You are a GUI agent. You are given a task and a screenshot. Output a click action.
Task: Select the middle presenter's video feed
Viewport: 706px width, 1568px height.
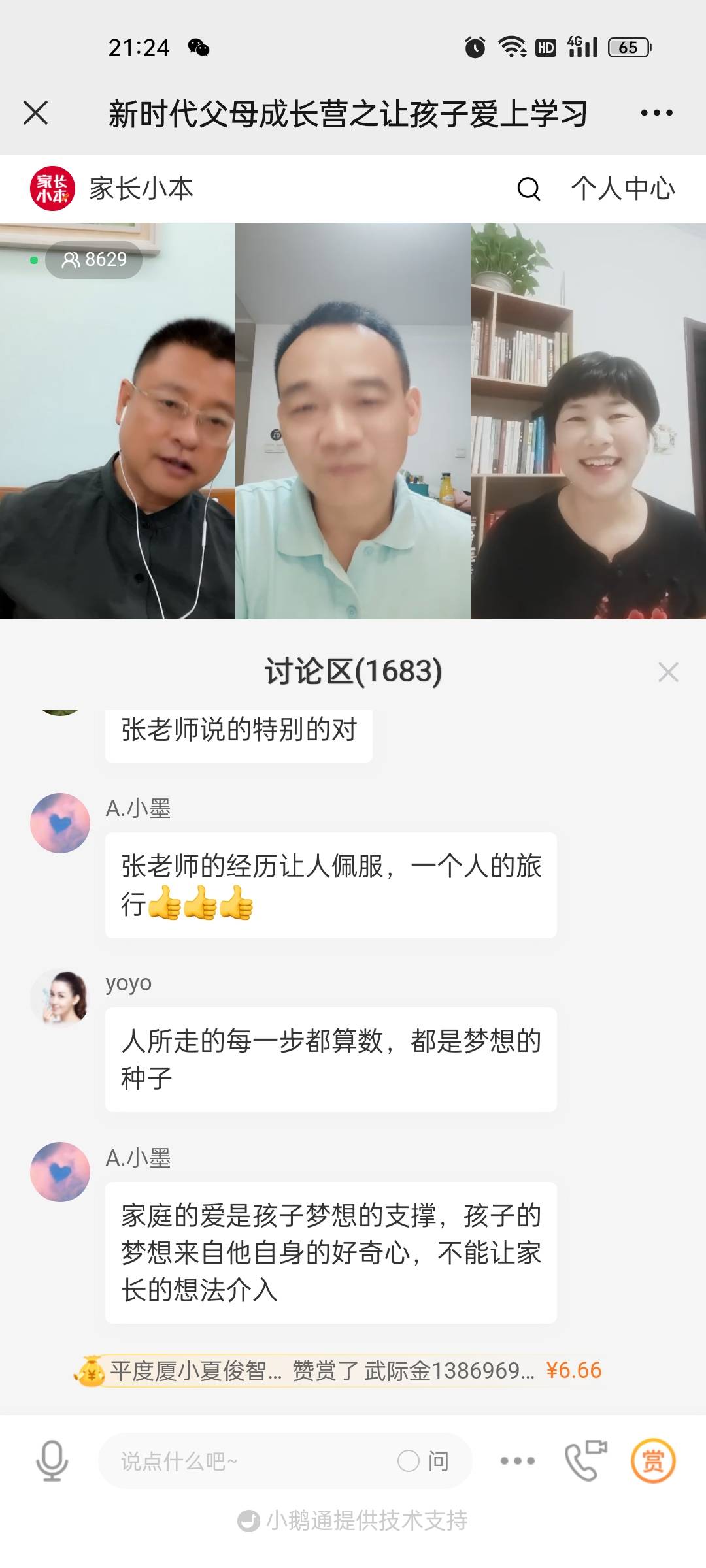tap(352, 421)
